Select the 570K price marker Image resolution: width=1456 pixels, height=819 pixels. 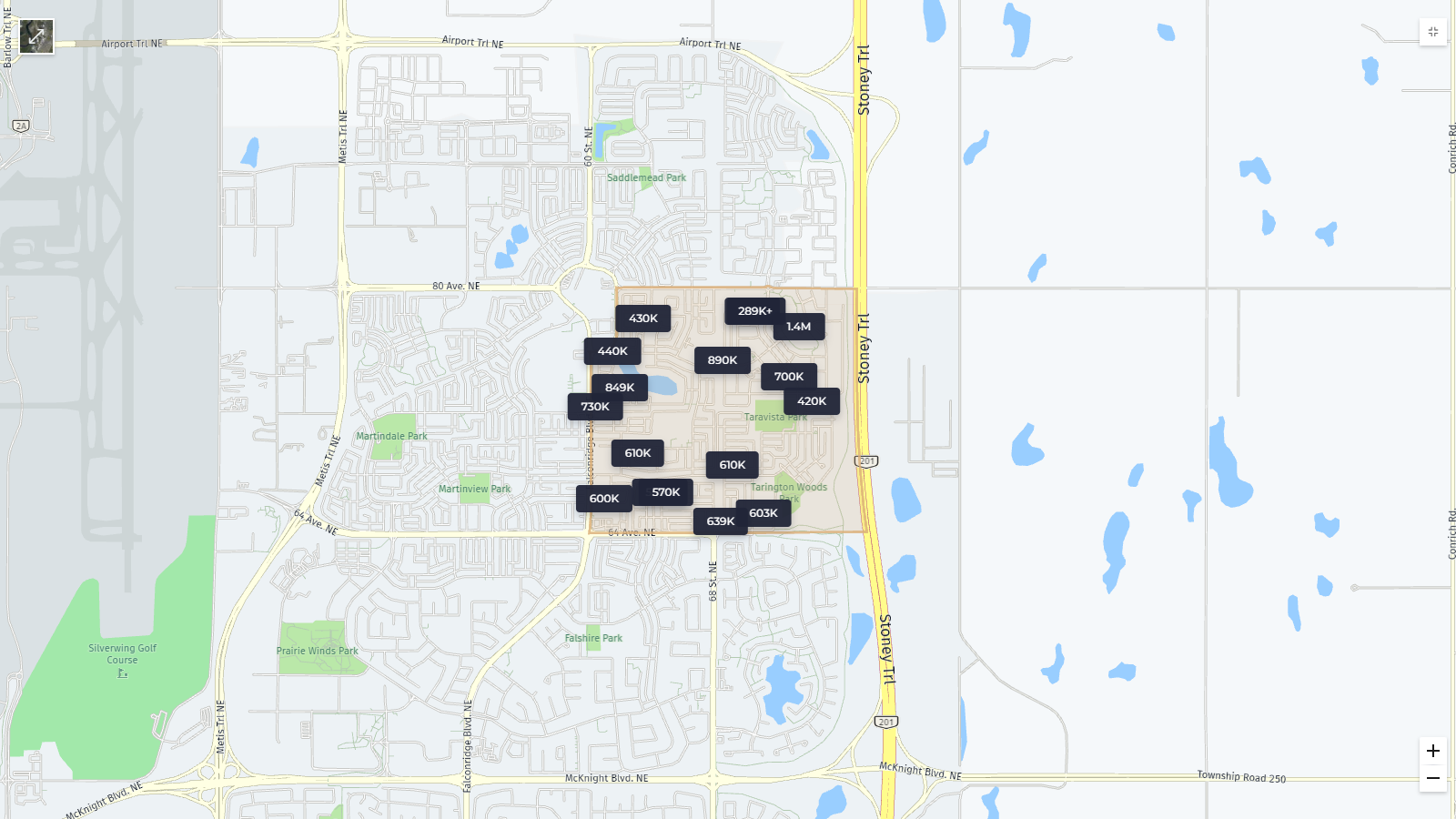667,492
